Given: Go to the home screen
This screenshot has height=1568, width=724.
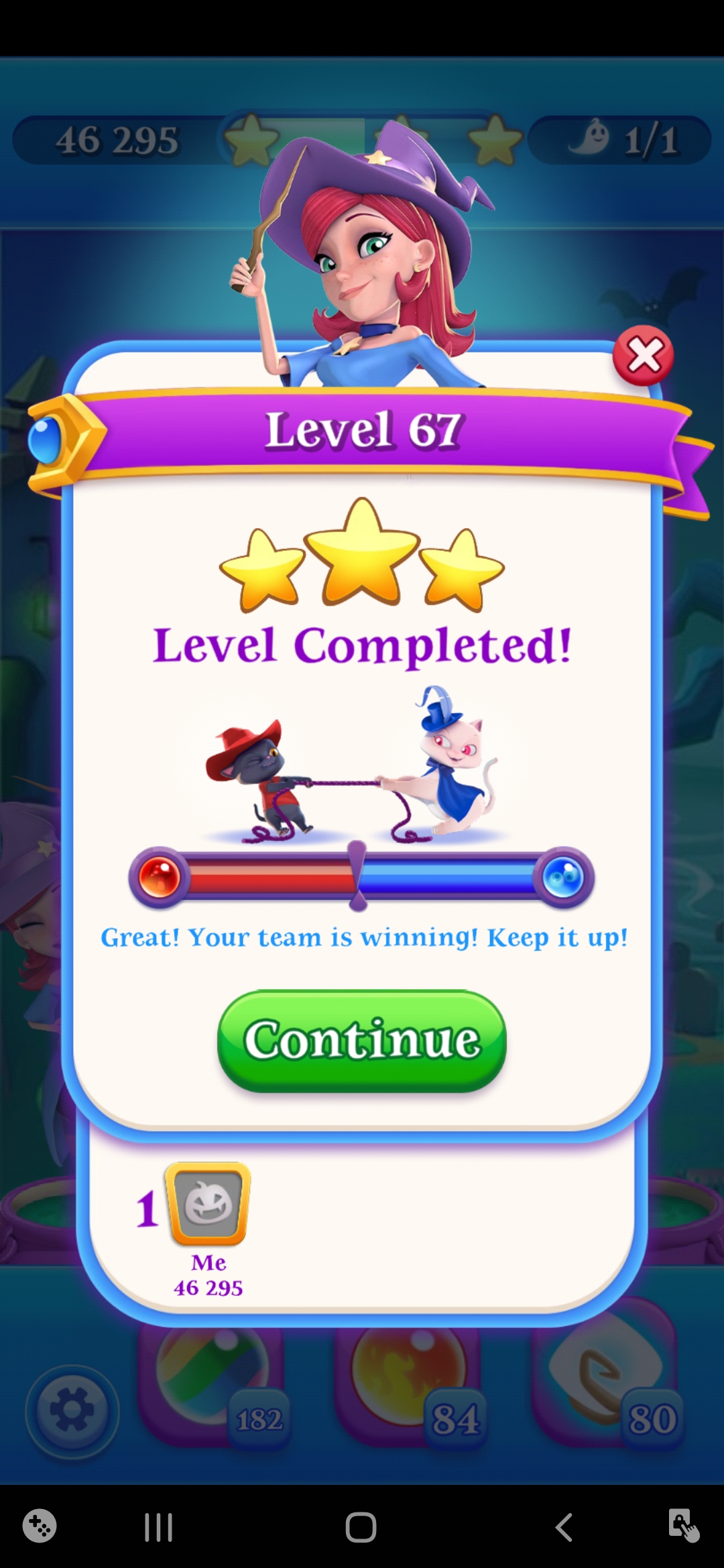Looking at the screenshot, I should click(361, 1527).
